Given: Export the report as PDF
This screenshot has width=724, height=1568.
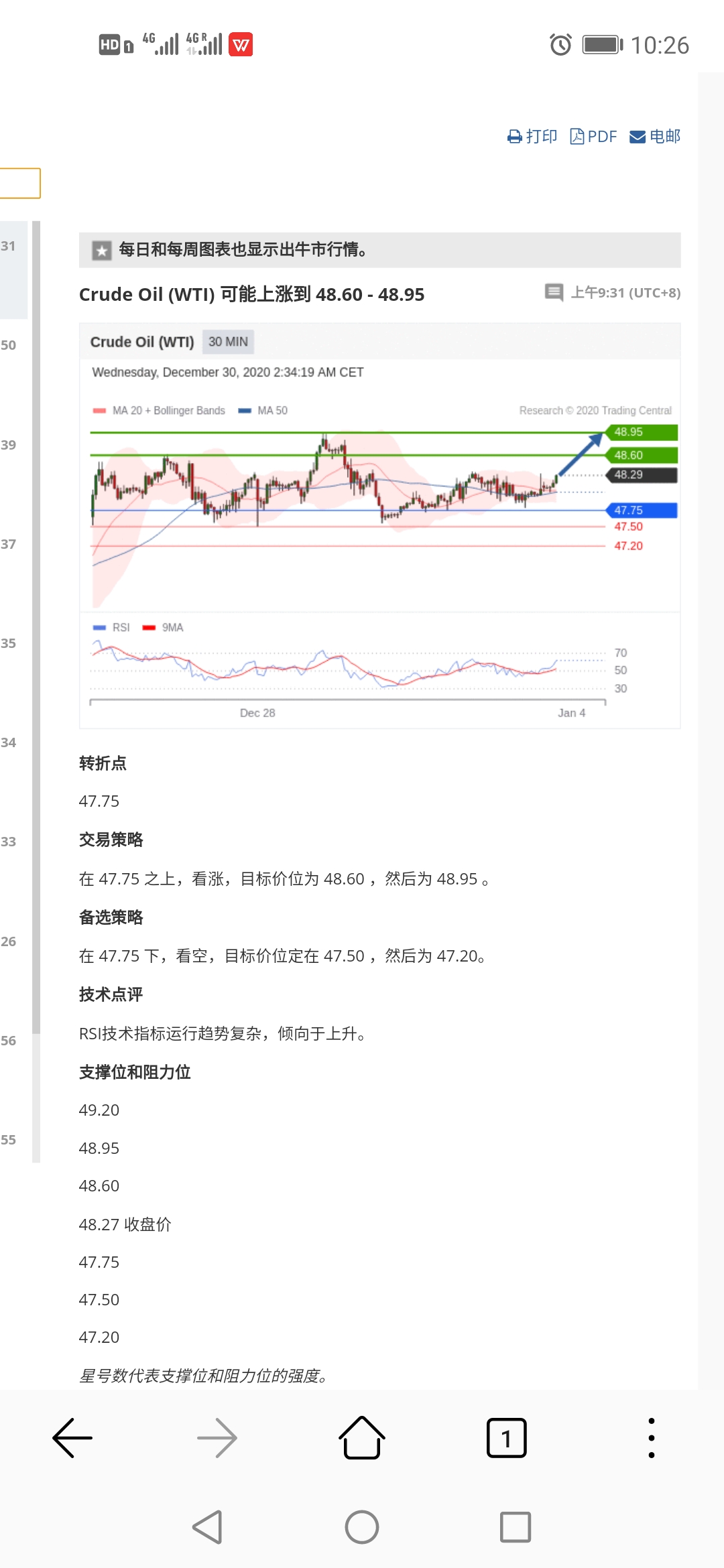Looking at the screenshot, I should (593, 137).
